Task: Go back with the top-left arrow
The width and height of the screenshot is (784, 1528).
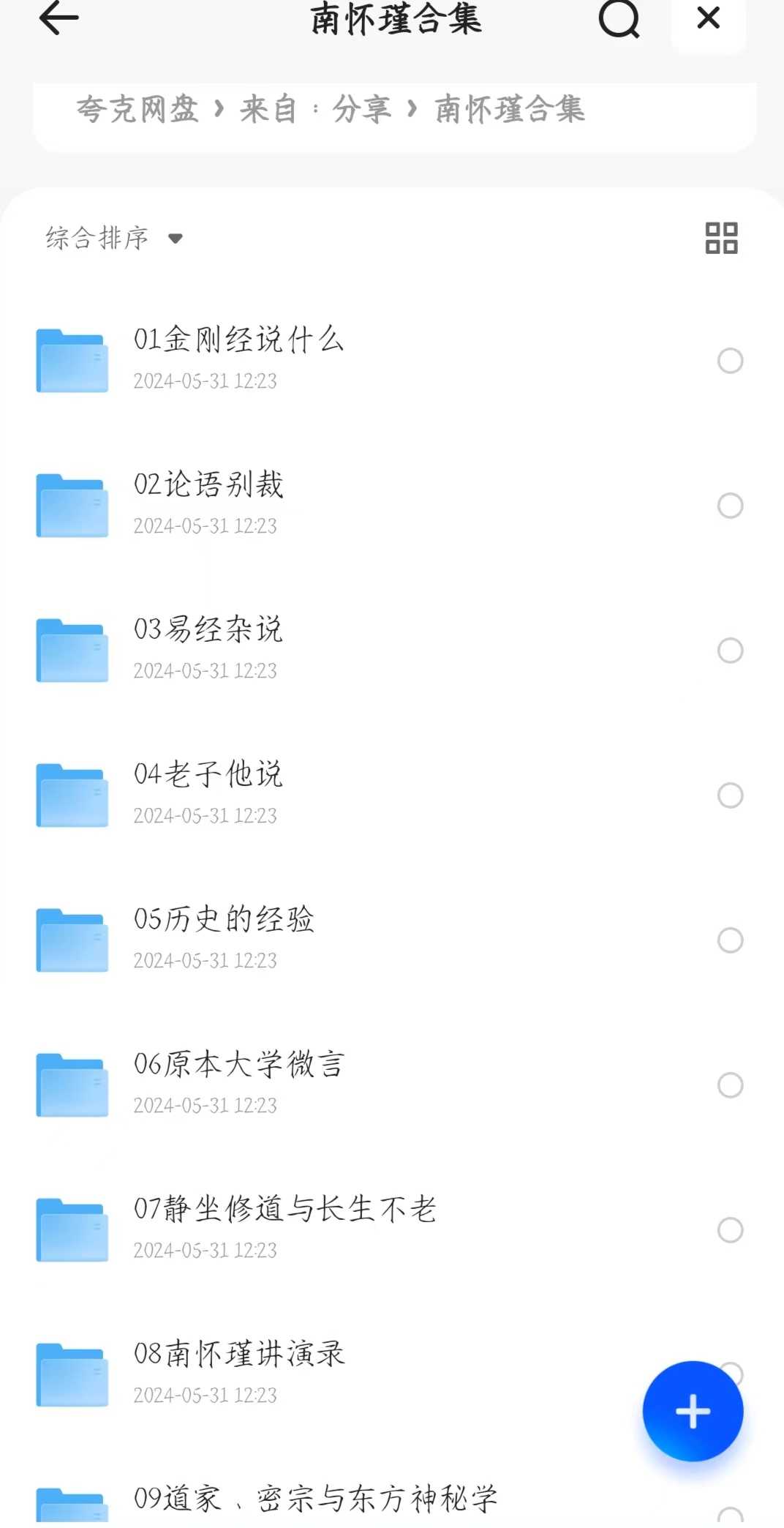Action: click(59, 18)
